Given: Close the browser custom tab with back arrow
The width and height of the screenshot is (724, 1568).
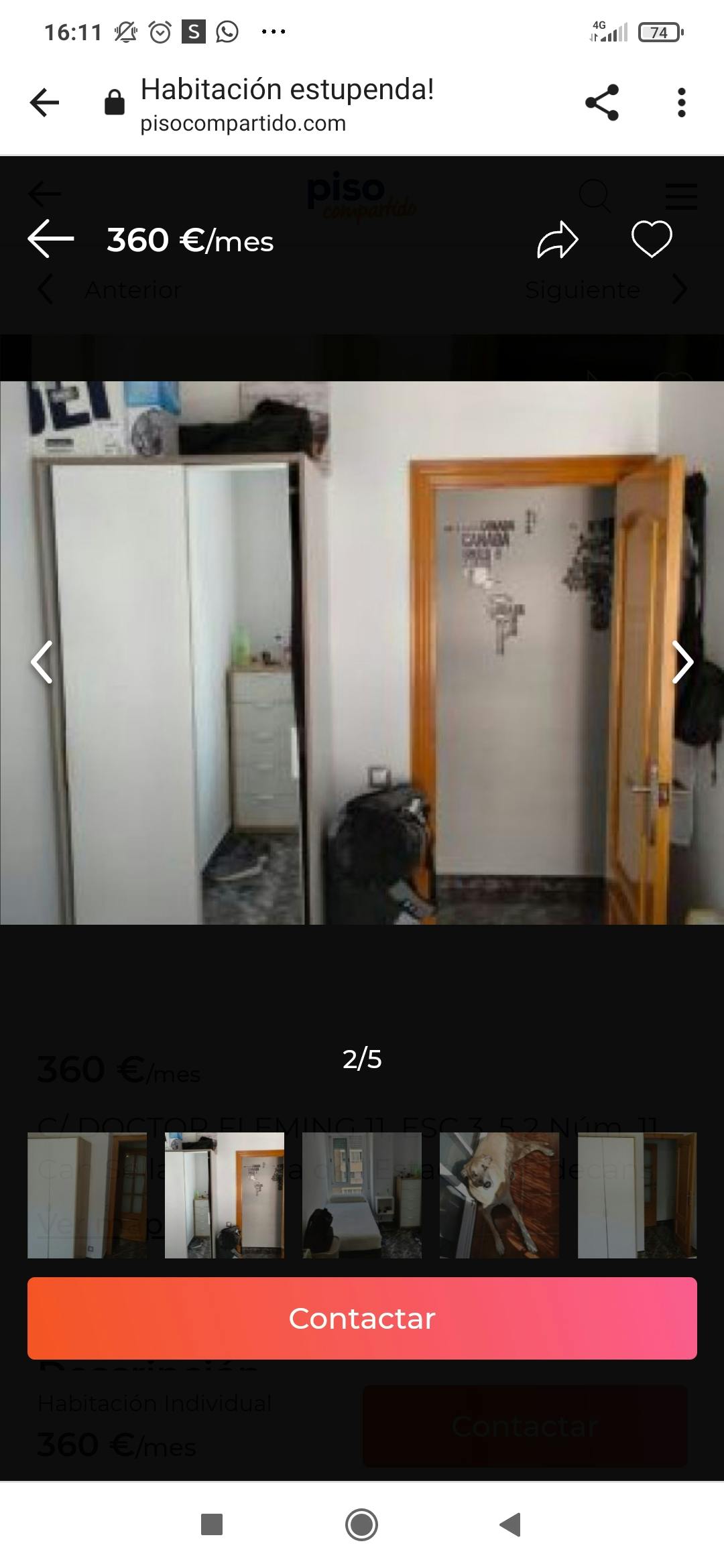Looking at the screenshot, I should click(x=45, y=103).
